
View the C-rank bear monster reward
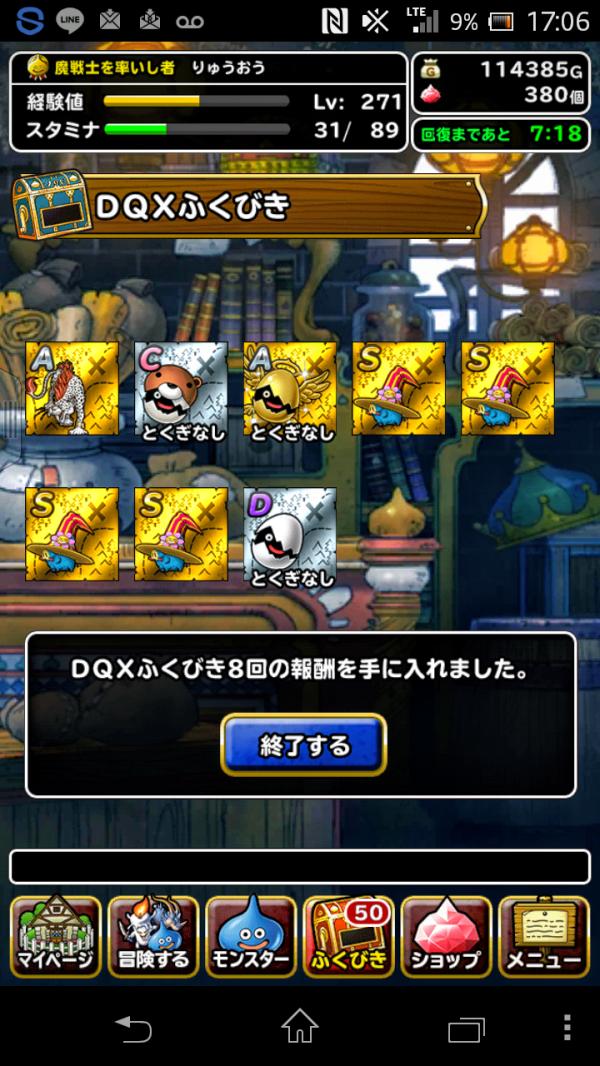180,389
